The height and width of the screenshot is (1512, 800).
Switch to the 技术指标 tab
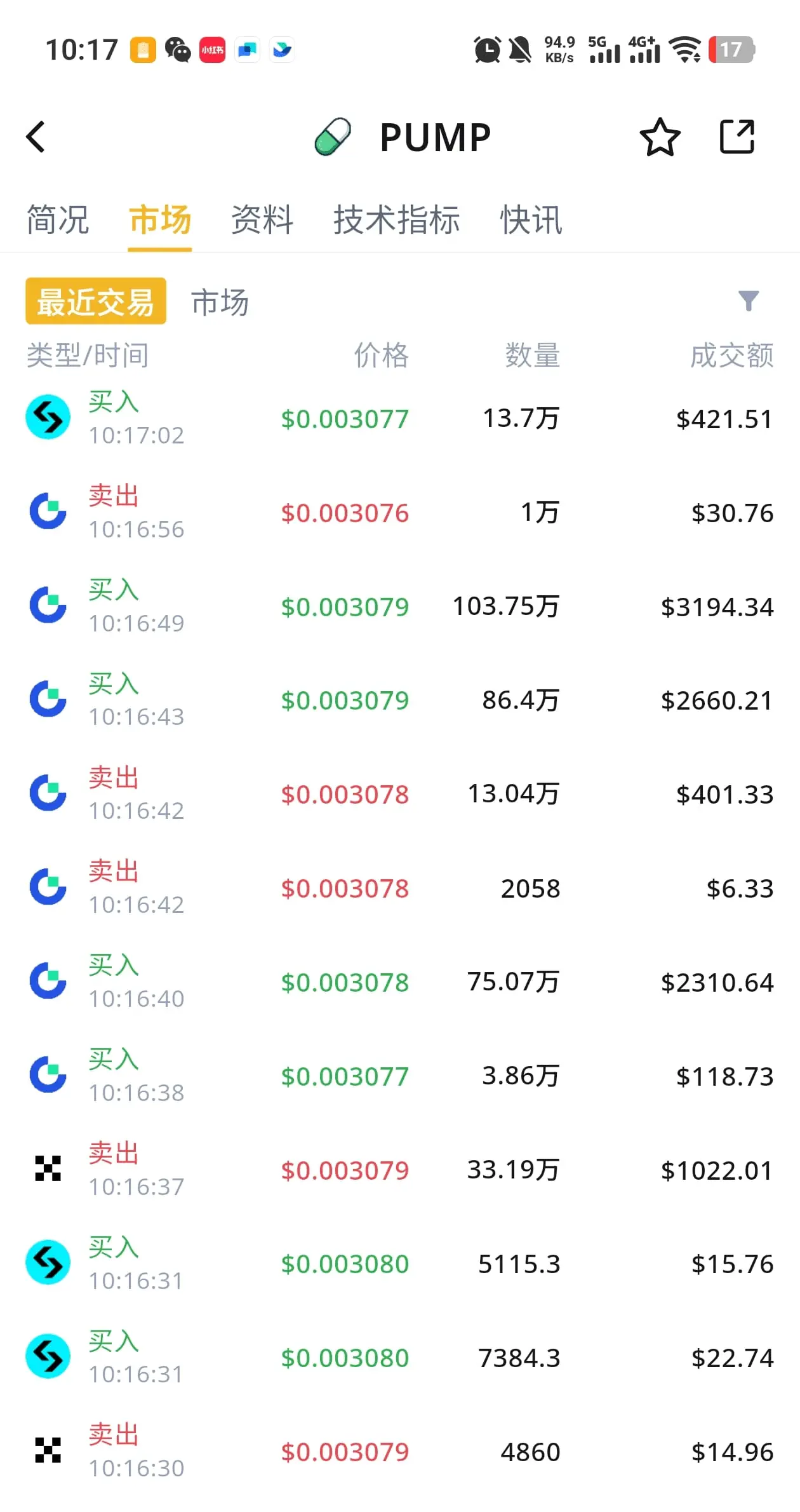point(396,220)
